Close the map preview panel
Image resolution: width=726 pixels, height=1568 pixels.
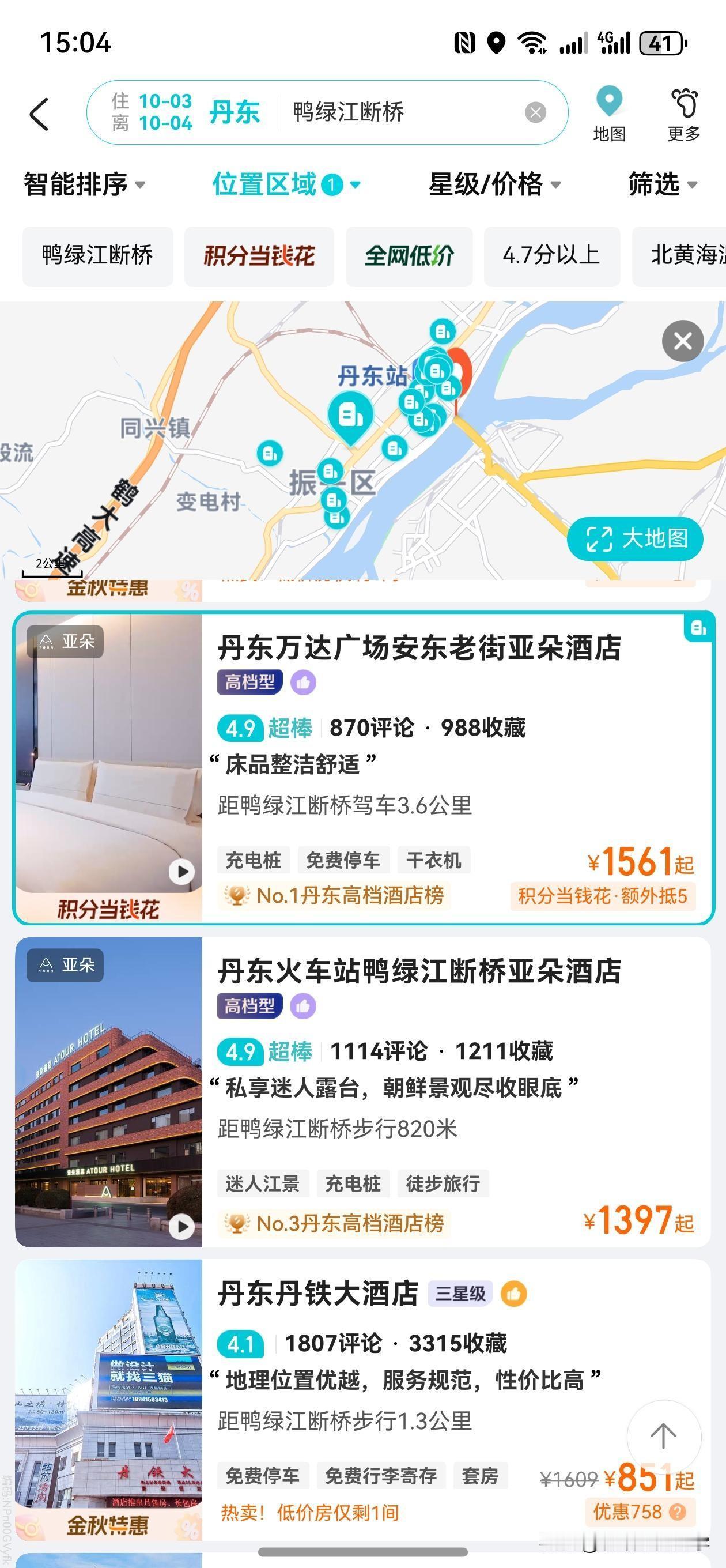pos(682,341)
